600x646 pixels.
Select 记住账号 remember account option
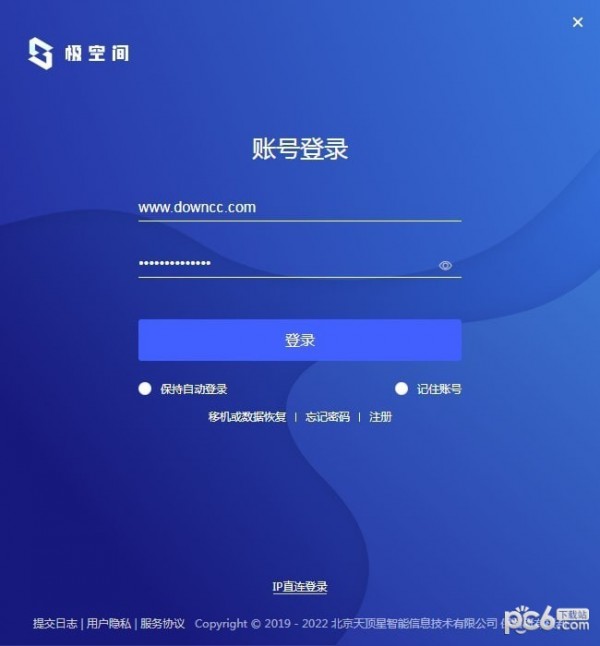[402, 389]
